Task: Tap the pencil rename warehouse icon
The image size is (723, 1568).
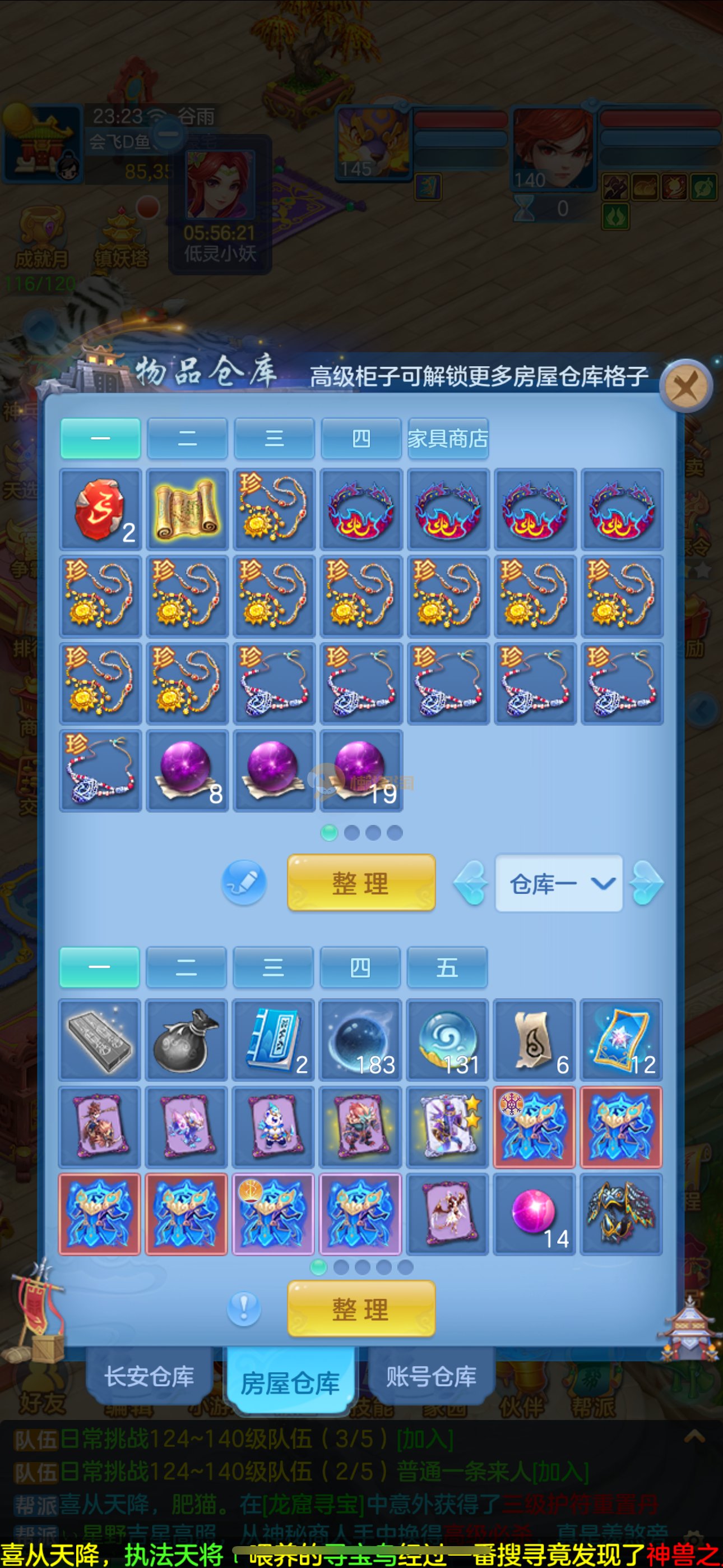Action: [244, 882]
